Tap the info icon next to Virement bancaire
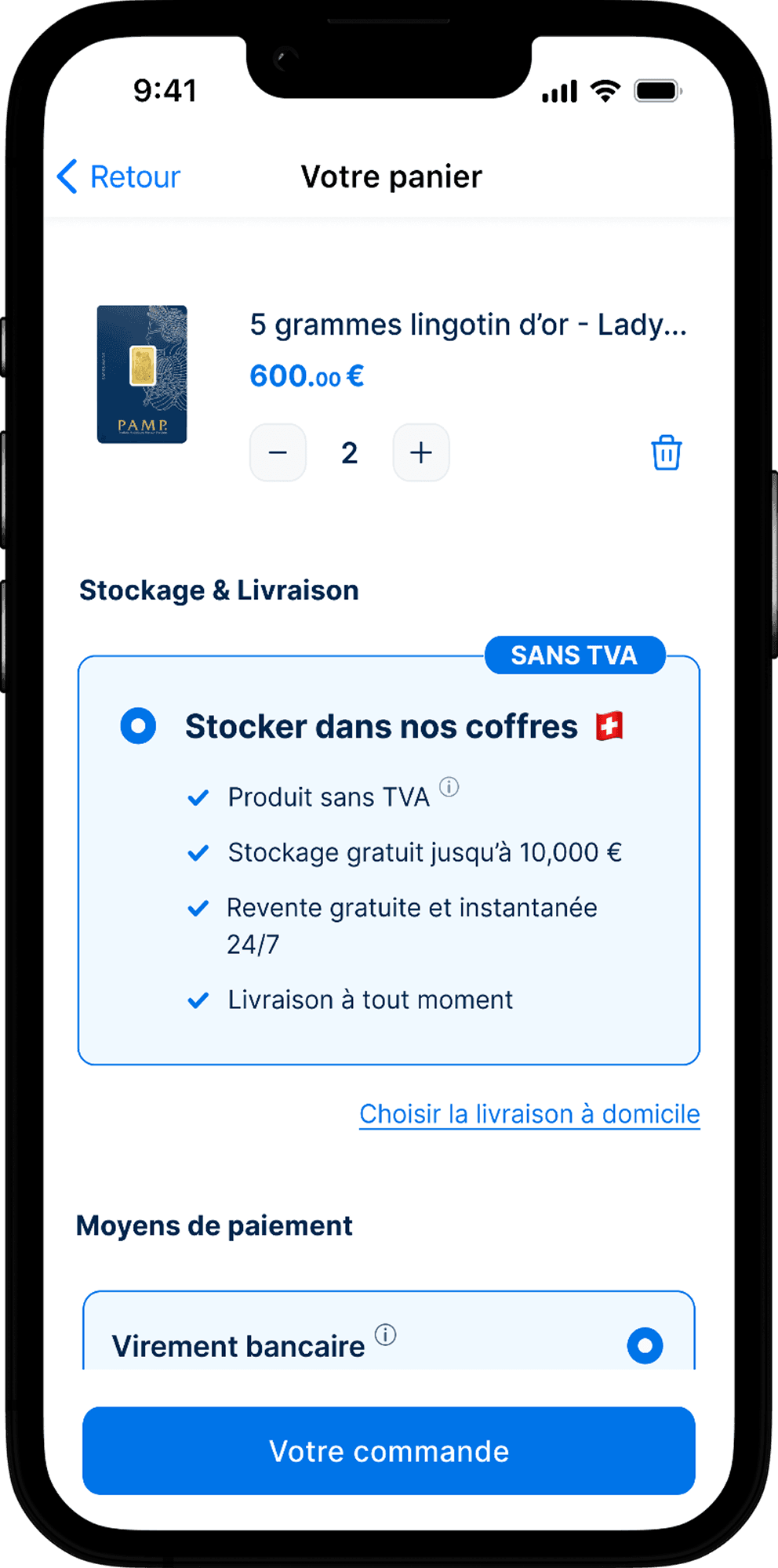The width and height of the screenshot is (778, 1568). (x=386, y=1332)
